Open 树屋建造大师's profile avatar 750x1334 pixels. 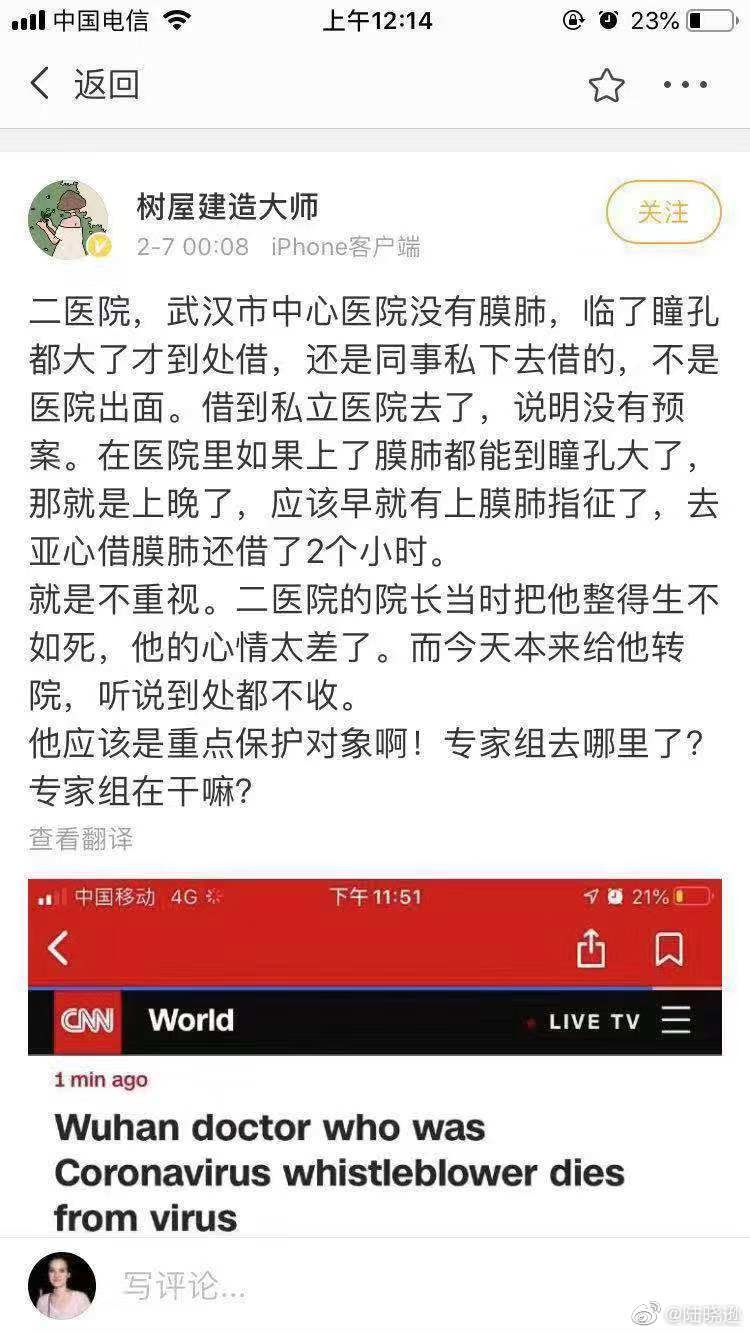point(69,220)
